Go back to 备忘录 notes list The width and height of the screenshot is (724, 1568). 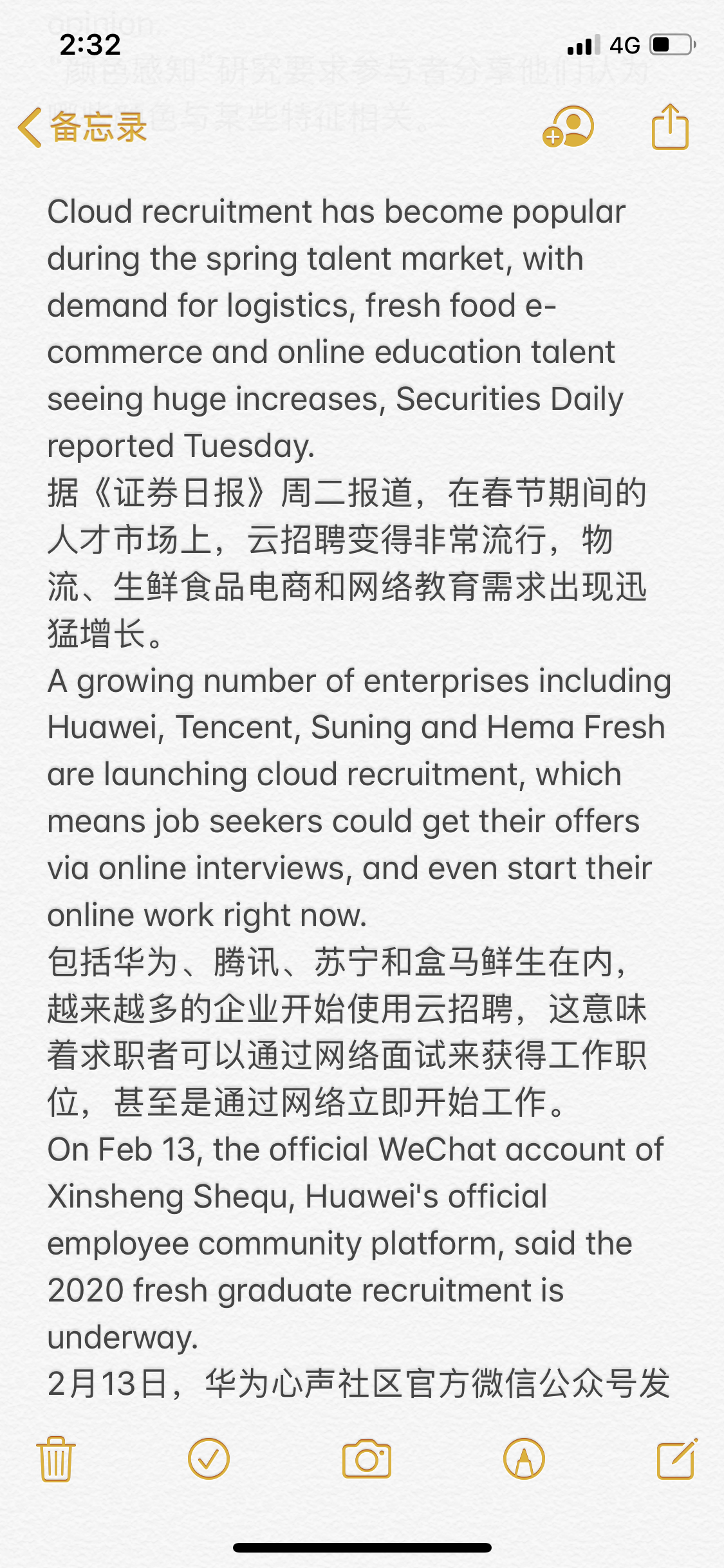(82, 127)
